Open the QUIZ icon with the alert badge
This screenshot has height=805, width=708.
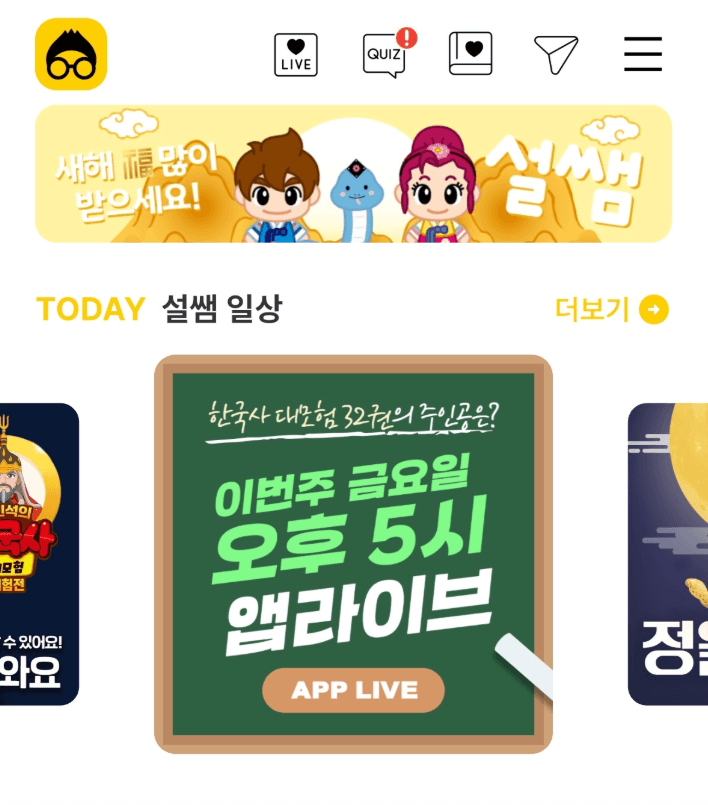coord(385,55)
